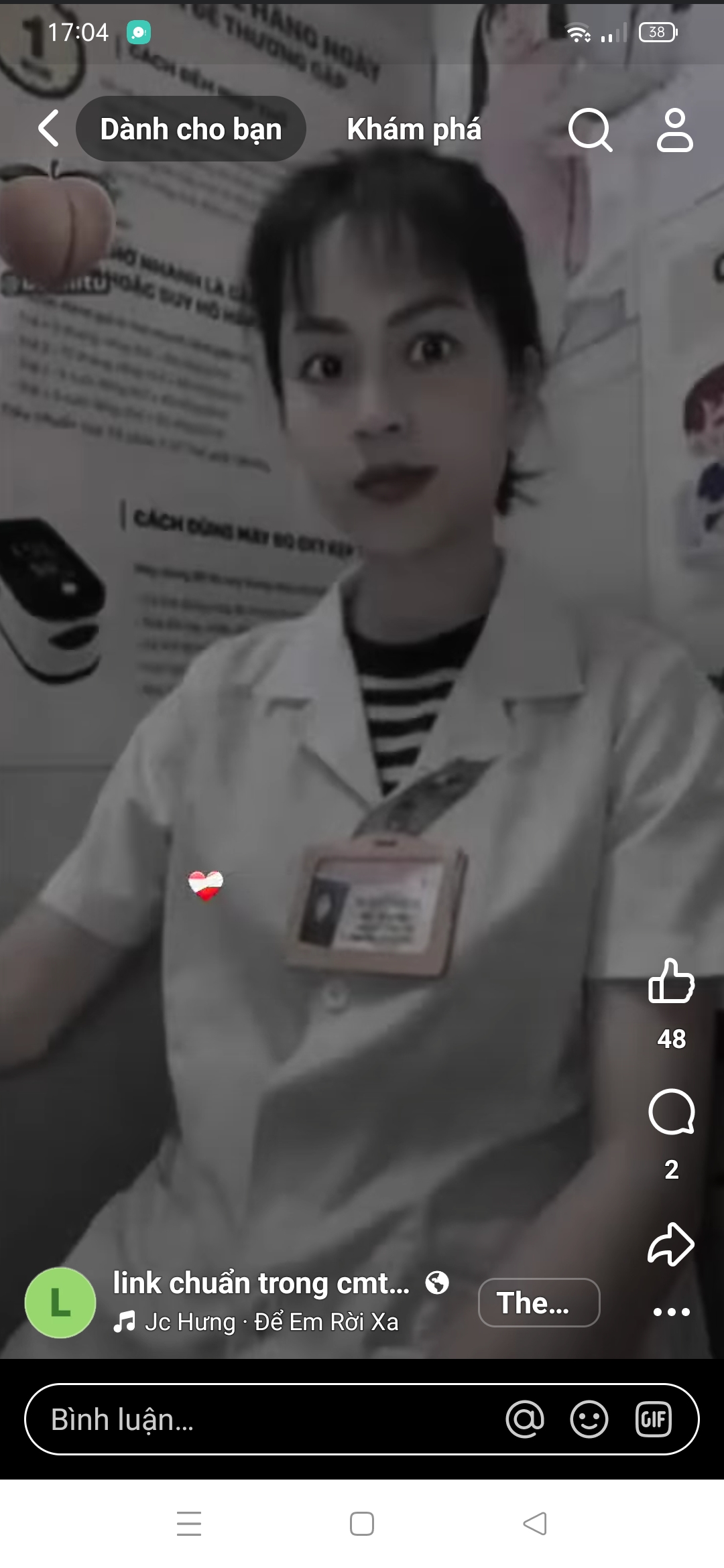
Task: Like this video with thumbs up
Action: tap(671, 981)
